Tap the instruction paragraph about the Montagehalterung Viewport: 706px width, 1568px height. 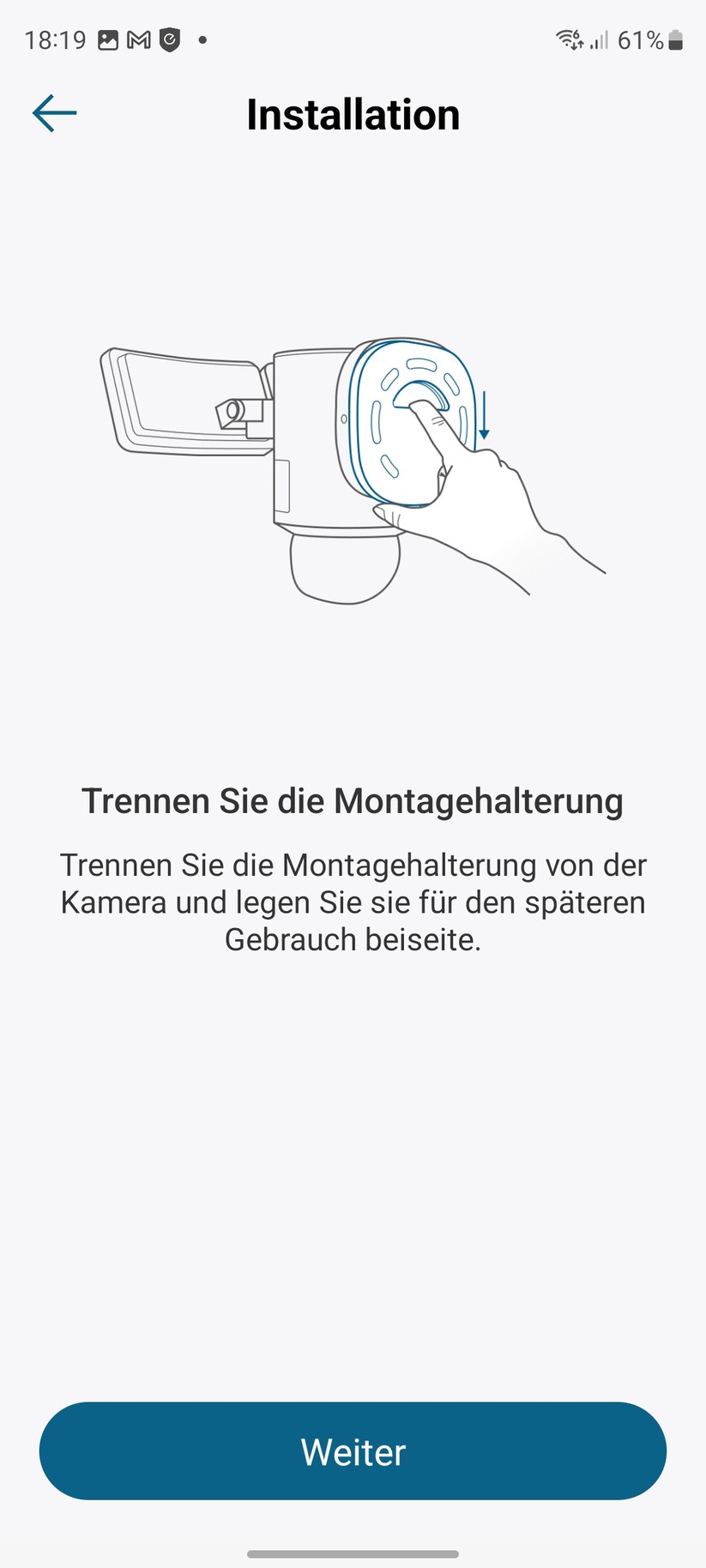pos(353,901)
